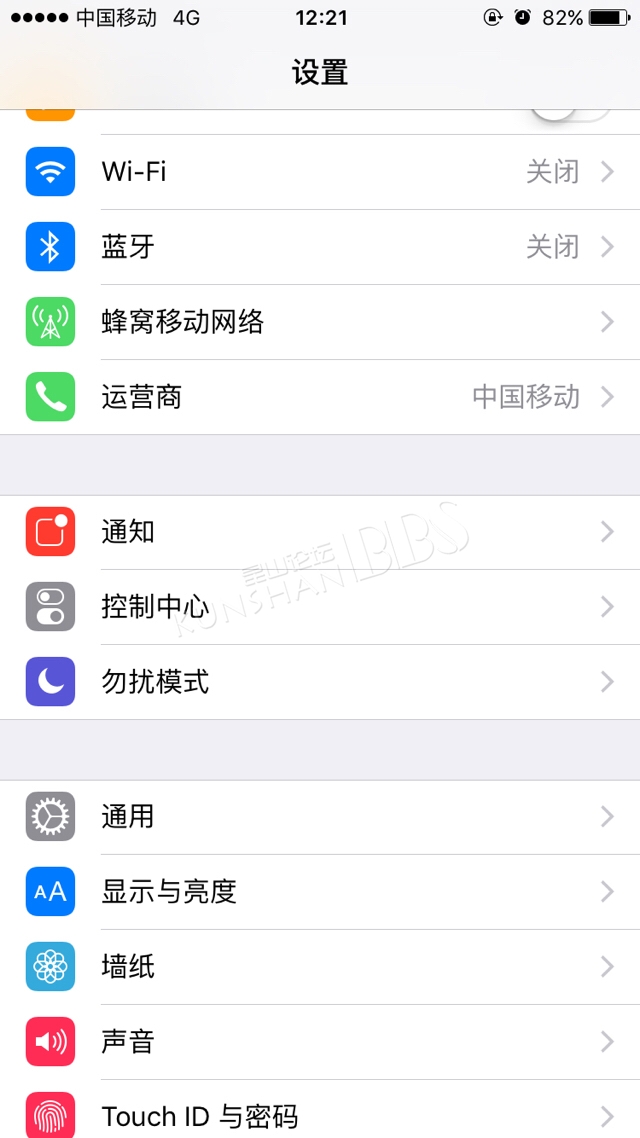Open 墙纸 wallpaper settings
The width and height of the screenshot is (640, 1138).
pyautogui.click(x=320, y=967)
